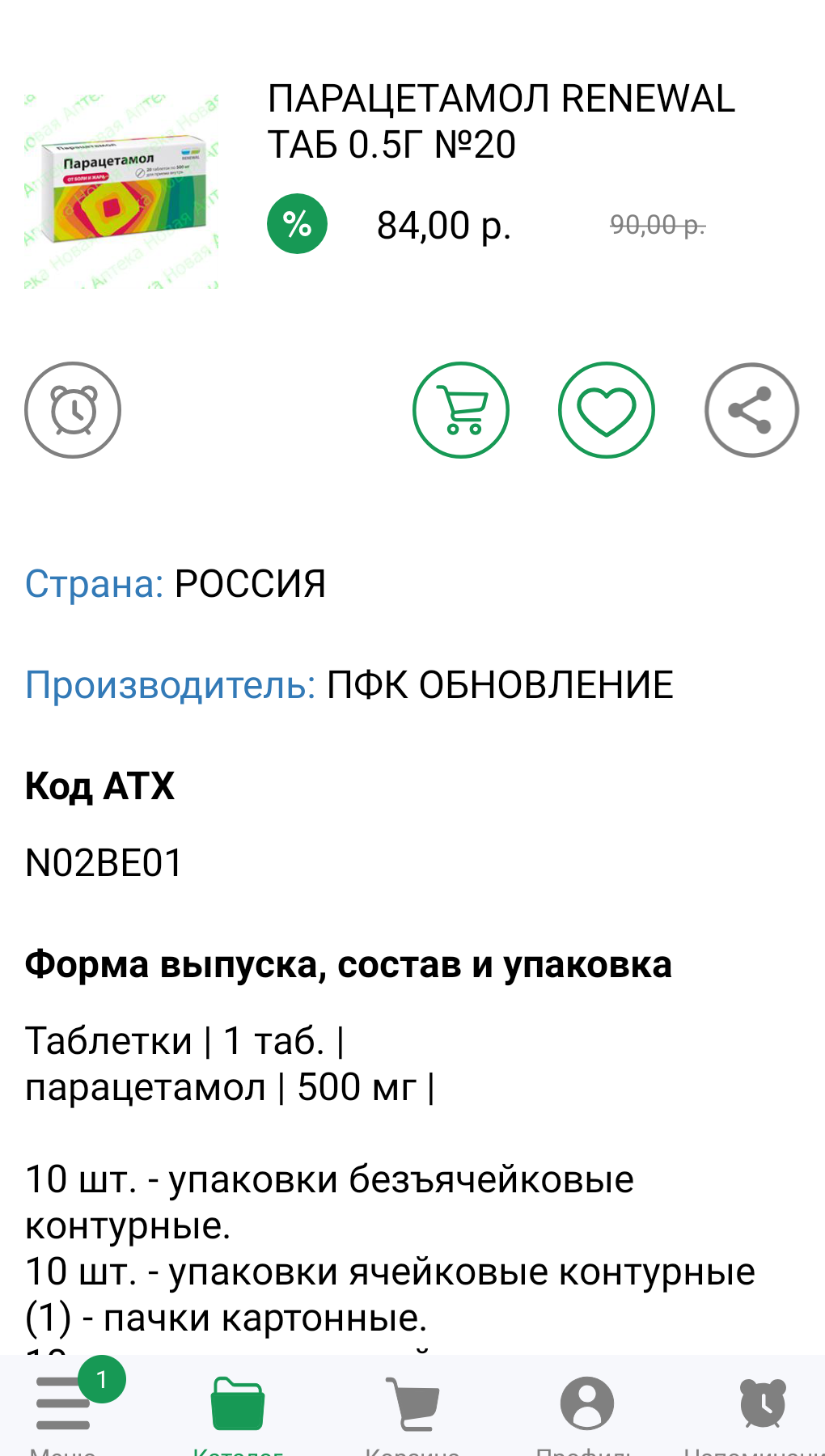The height and width of the screenshot is (1456, 825).
Task: Share this product
Action: click(751, 410)
